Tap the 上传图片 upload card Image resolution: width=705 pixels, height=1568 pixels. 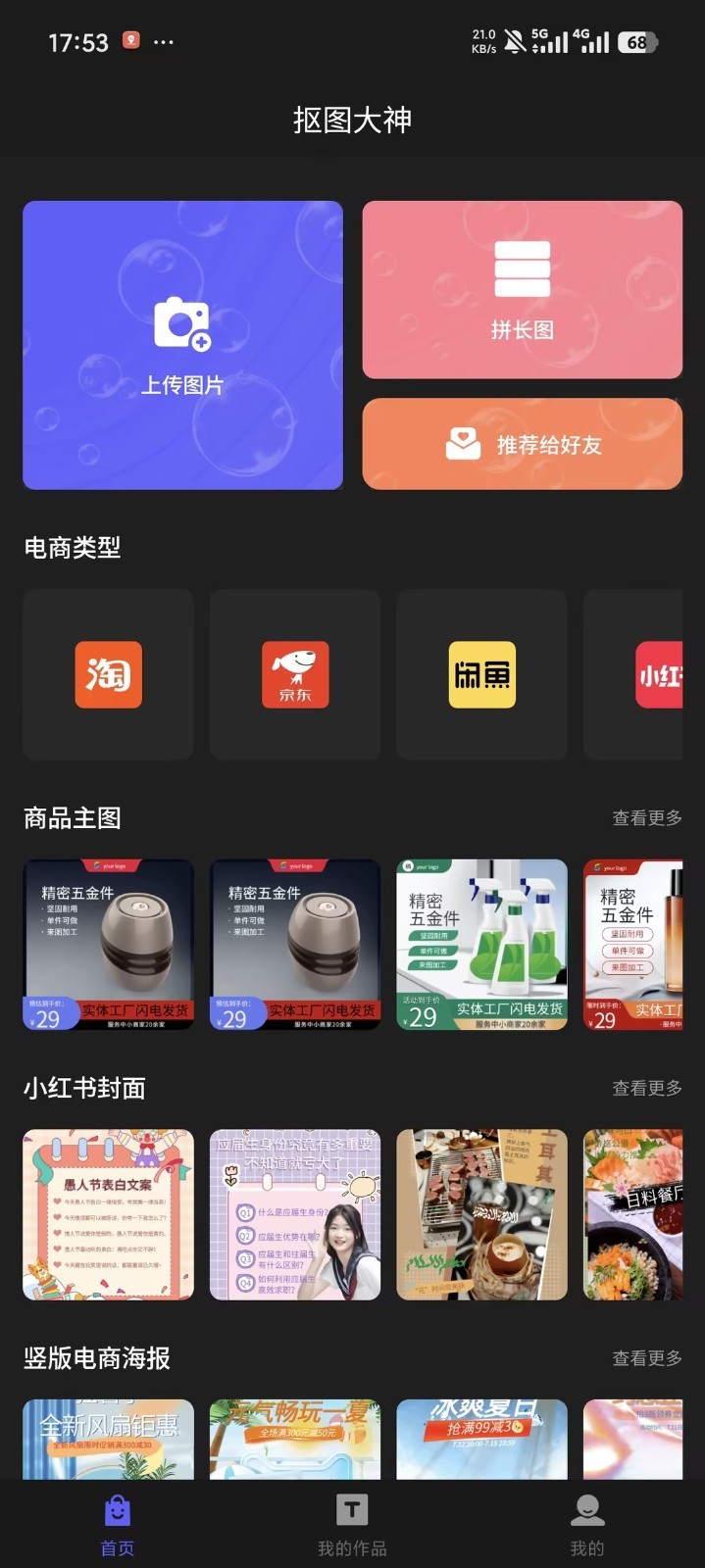[182, 345]
